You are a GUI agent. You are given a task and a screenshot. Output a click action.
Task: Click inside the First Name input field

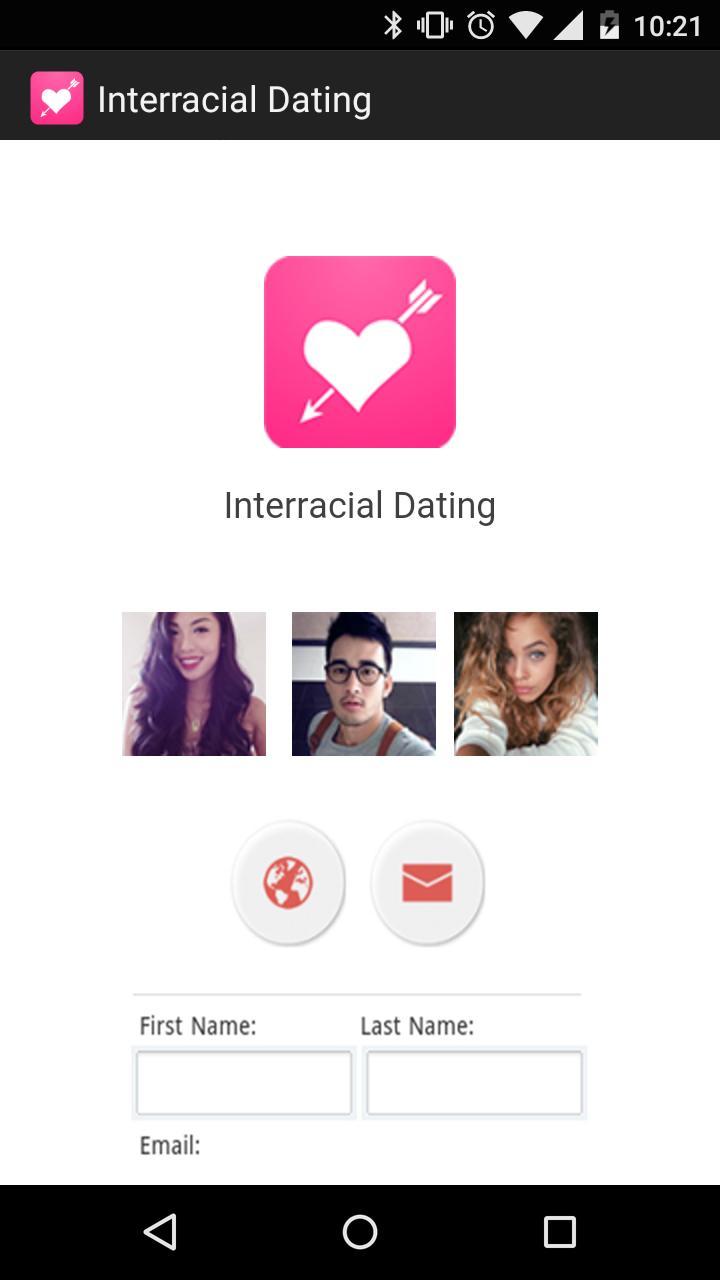click(243, 1082)
